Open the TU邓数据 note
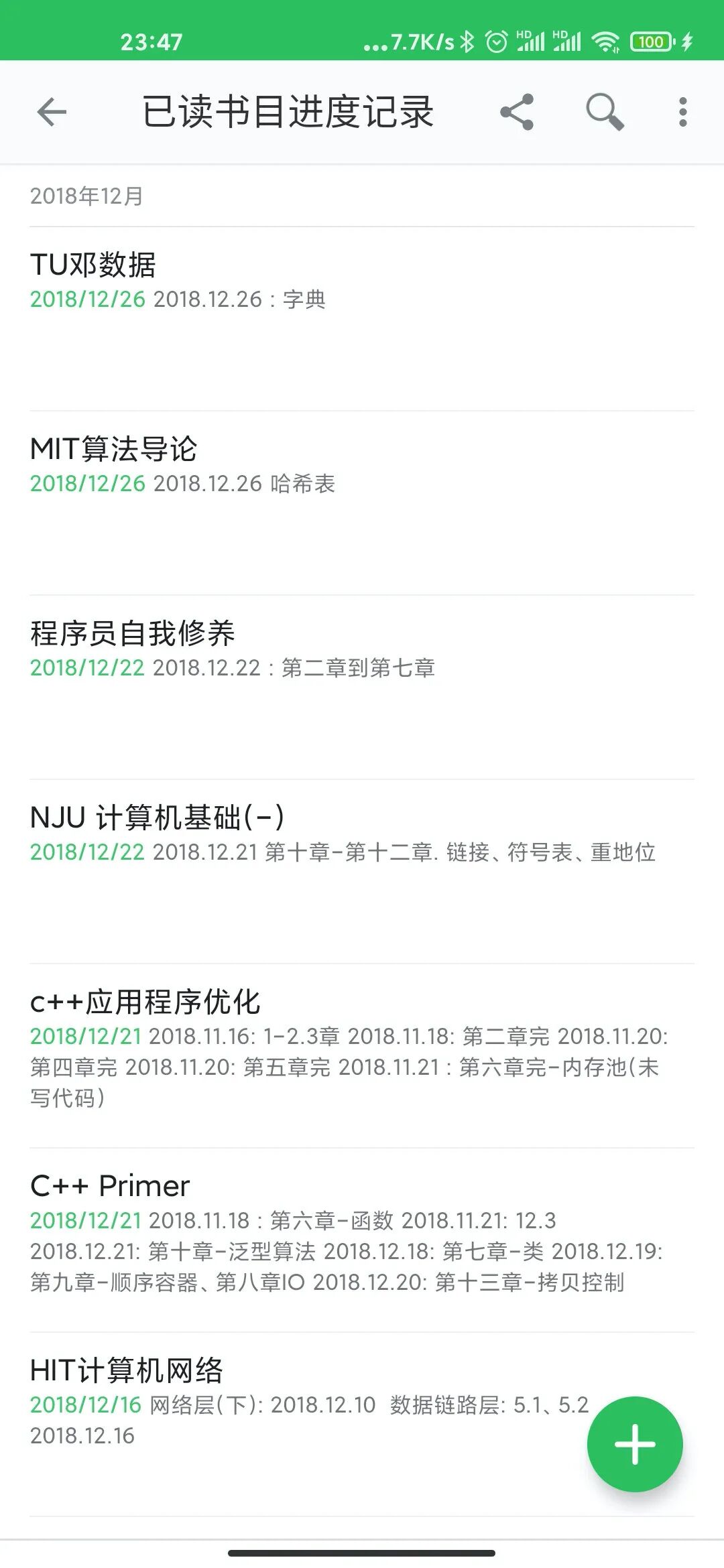The width and height of the screenshot is (724, 1568). 362,319
